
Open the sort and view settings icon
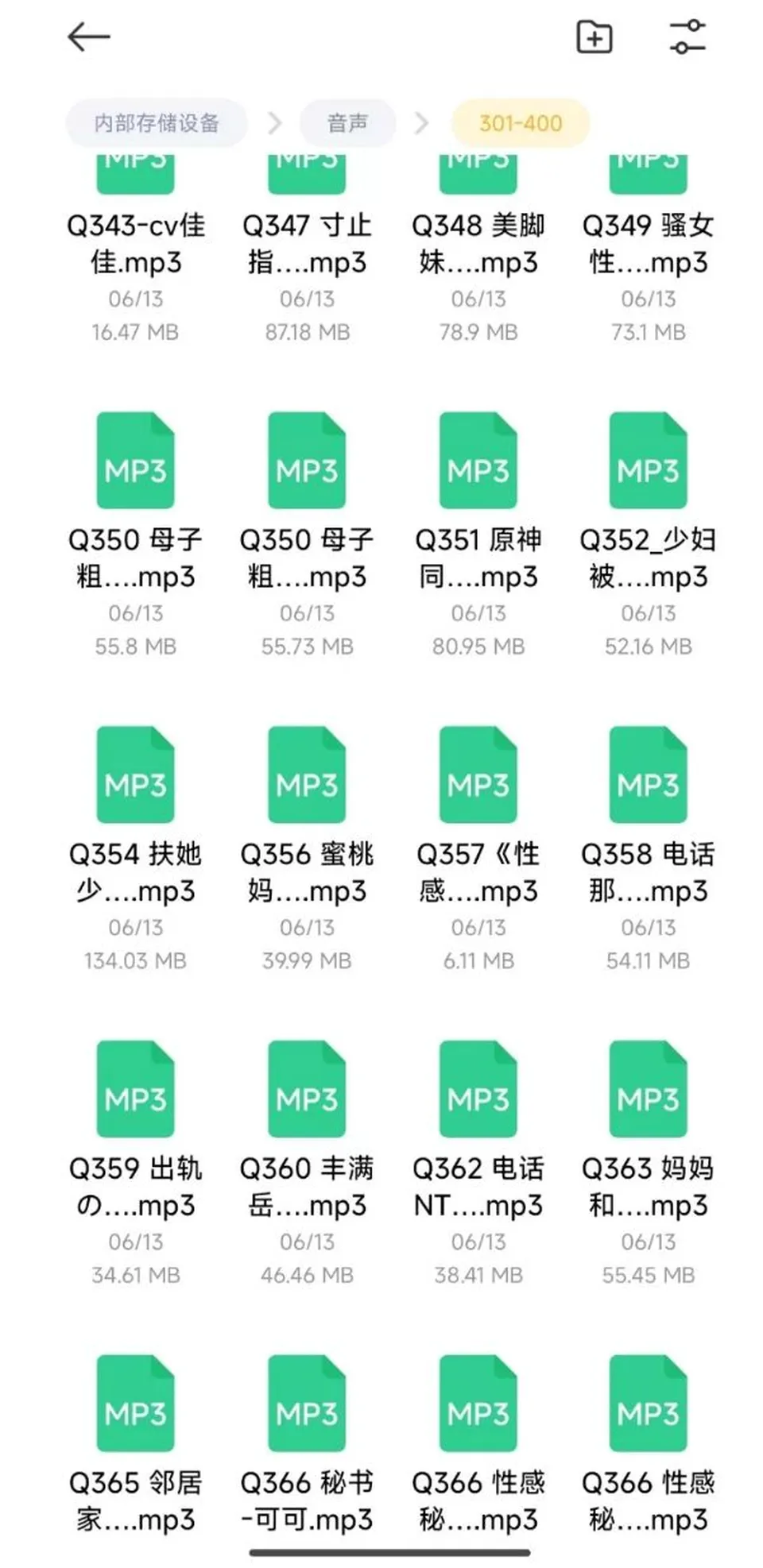click(x=687, y=37)
